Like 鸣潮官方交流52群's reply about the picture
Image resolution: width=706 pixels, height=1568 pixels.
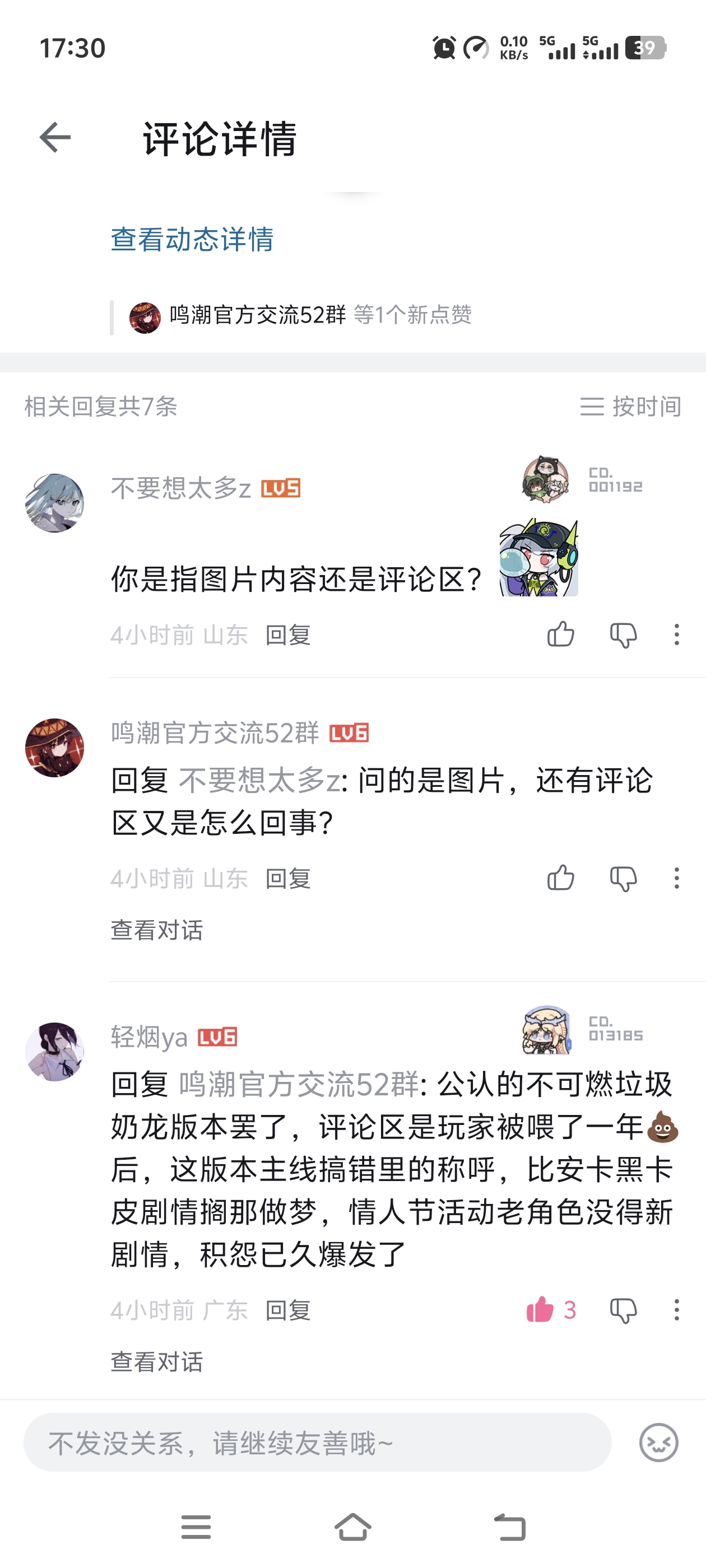pyautogui.click(x=560, y=878)
